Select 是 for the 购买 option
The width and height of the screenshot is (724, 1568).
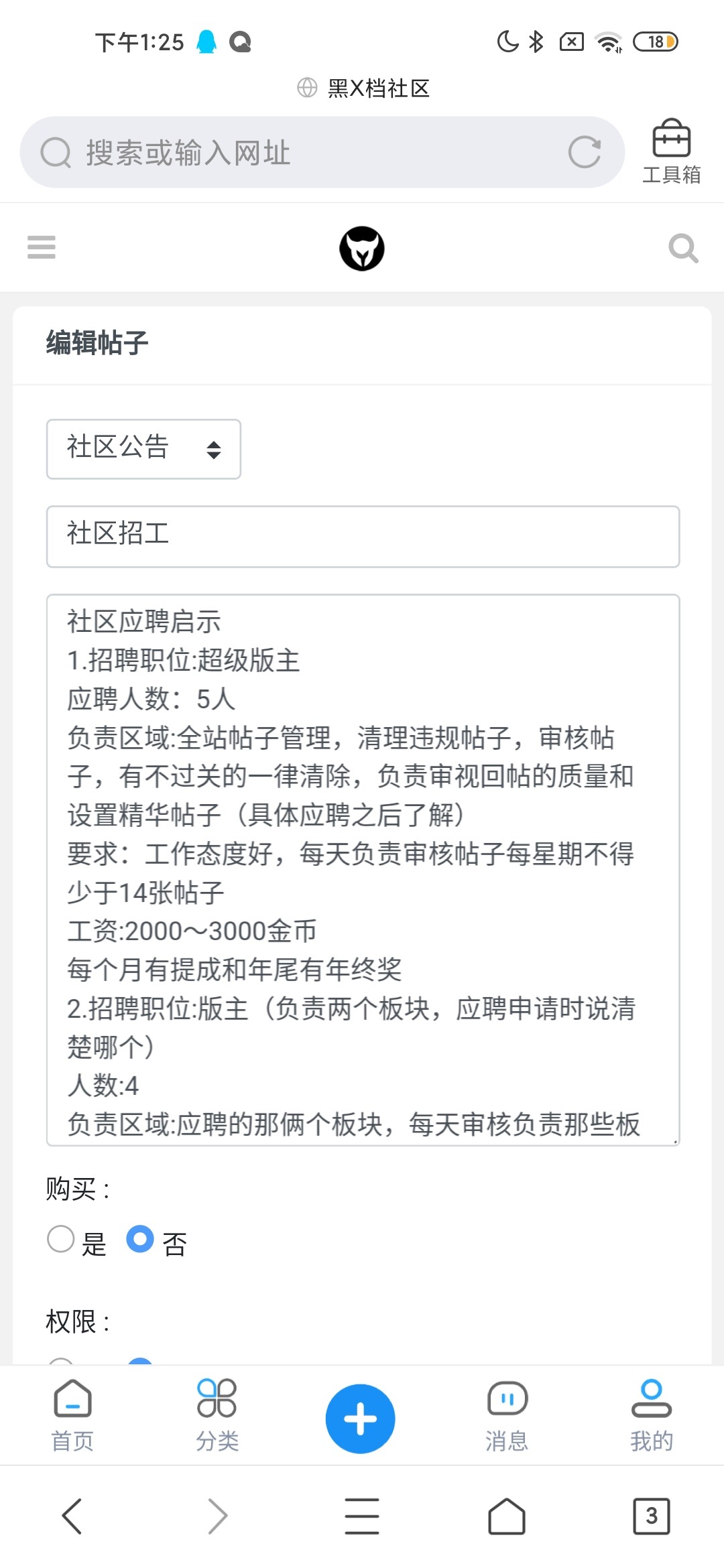pyautogui.click(x=61, y=1239)
